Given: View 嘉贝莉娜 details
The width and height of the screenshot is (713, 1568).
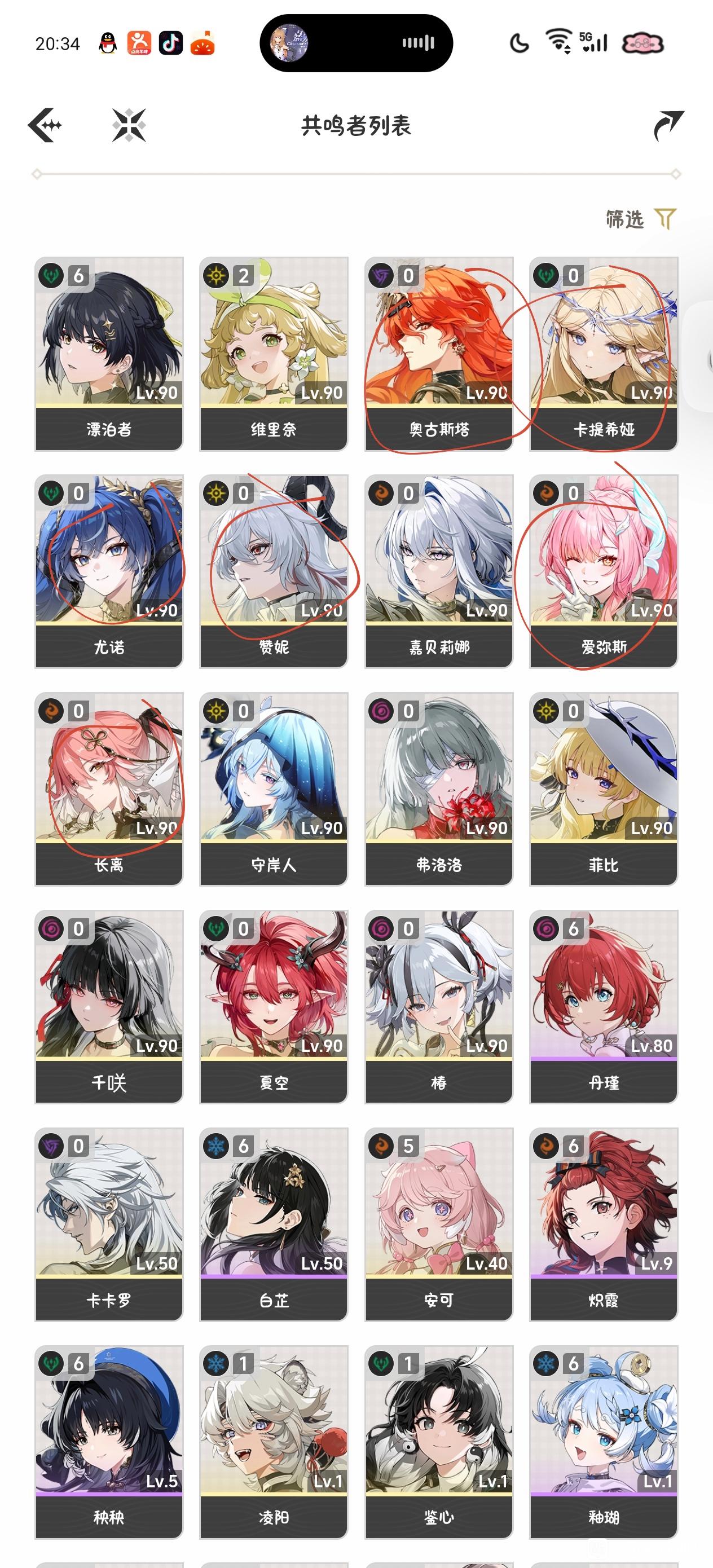Looking at the screenshot, I should pyautogui.click(x=439, y=571).
